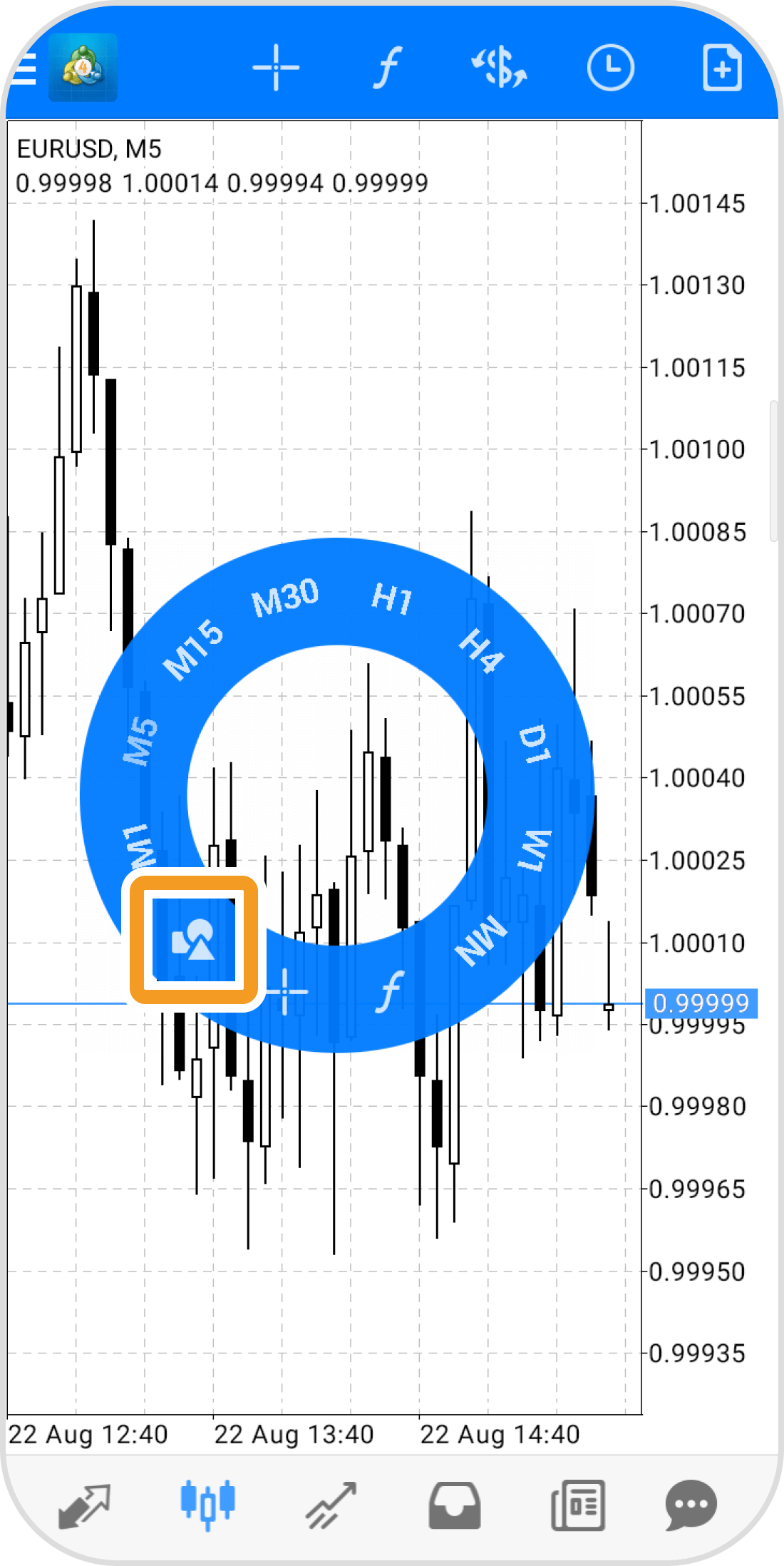Switch the currency symbol

point(499,68)
